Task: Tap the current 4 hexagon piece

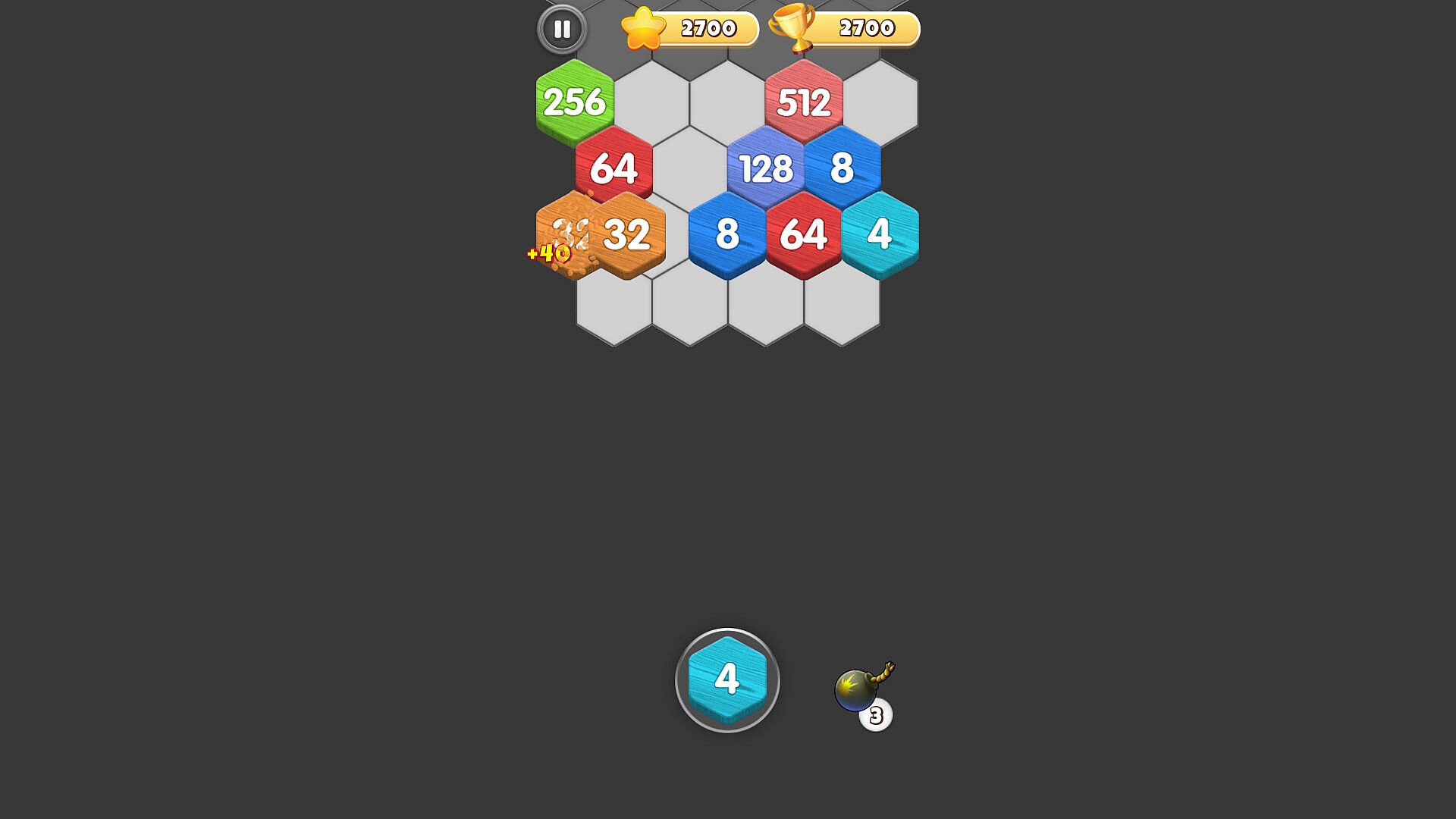Action: (727, 679)
